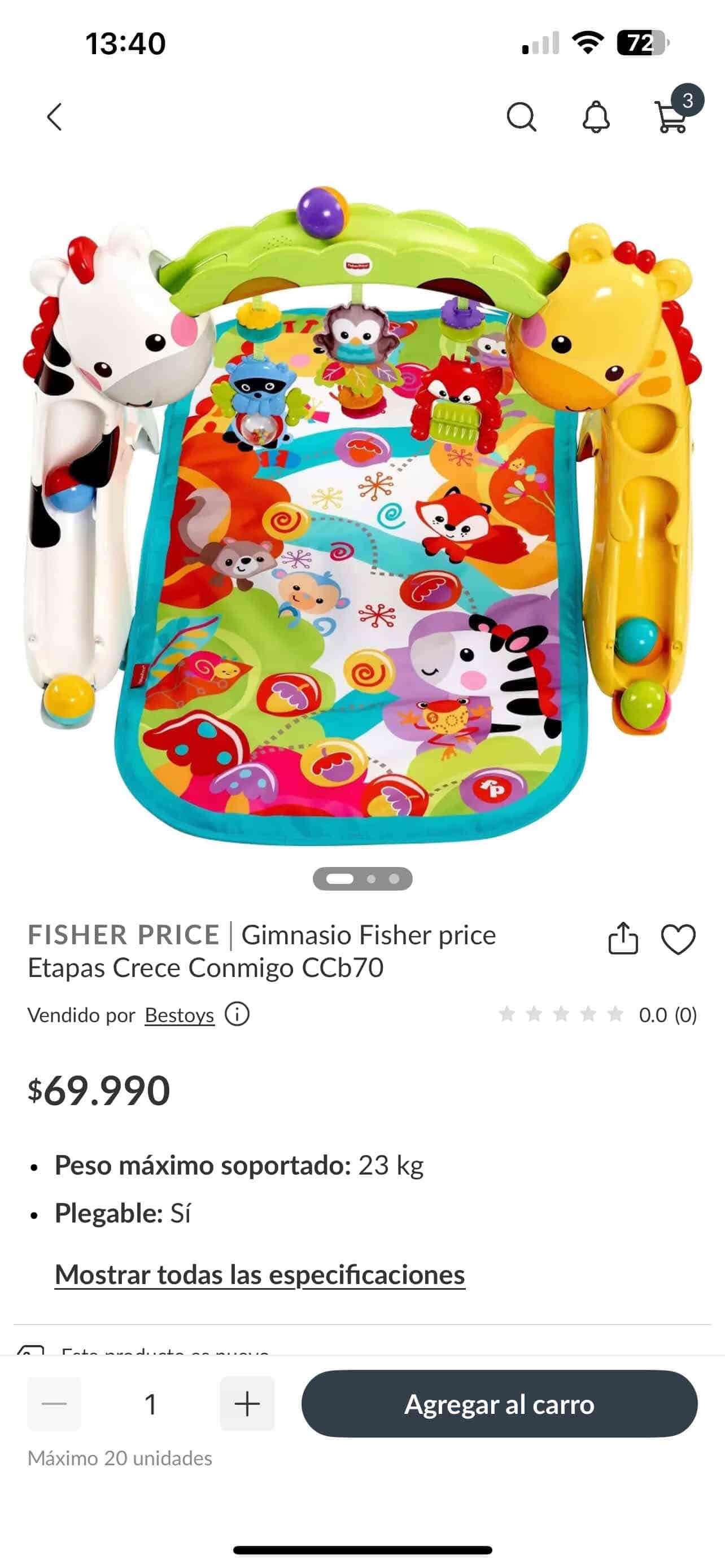
Task: Tap the image carousel page indicator
Action: [x=362, y=878]
